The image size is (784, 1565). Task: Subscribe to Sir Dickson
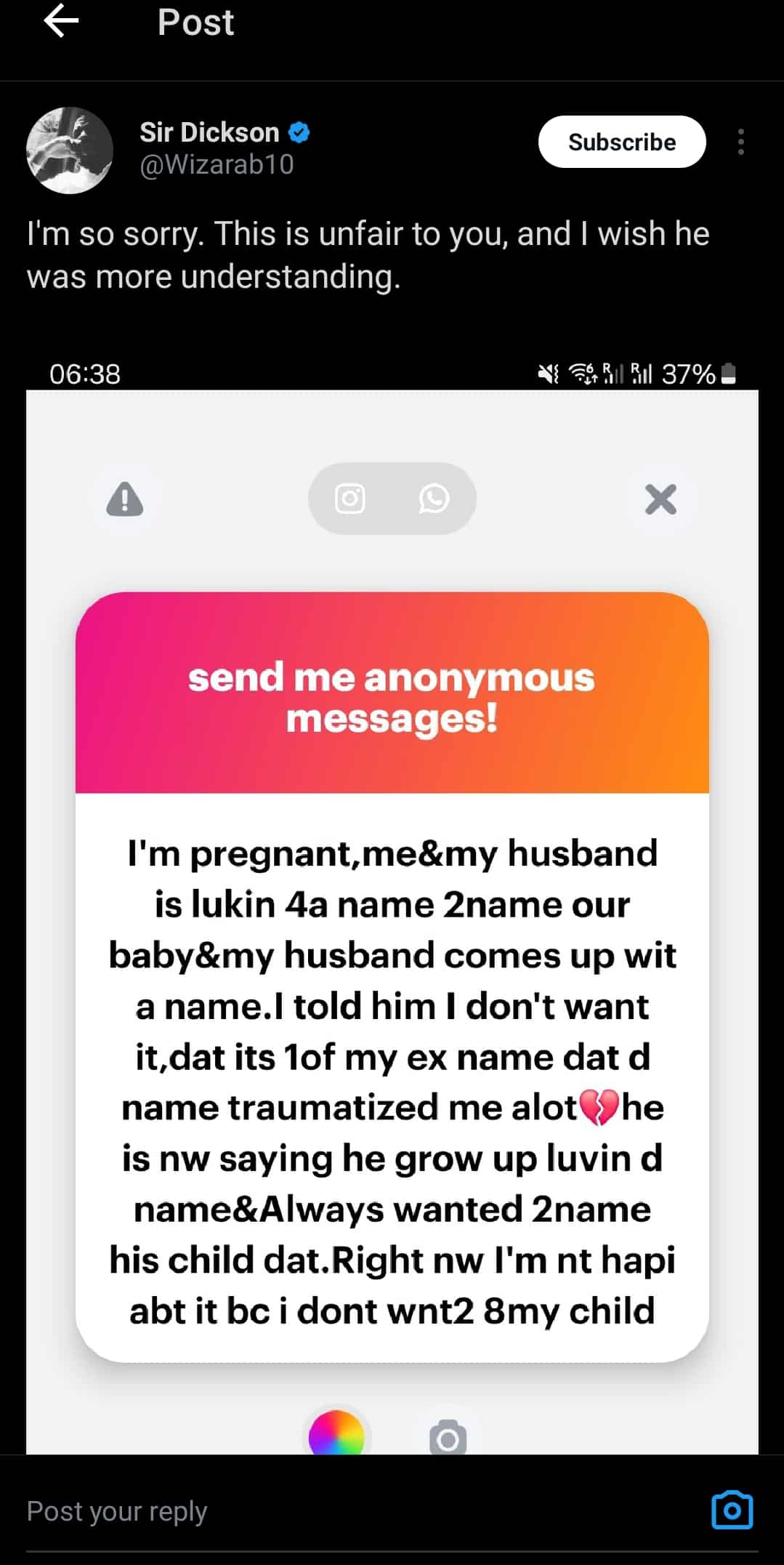621,142
